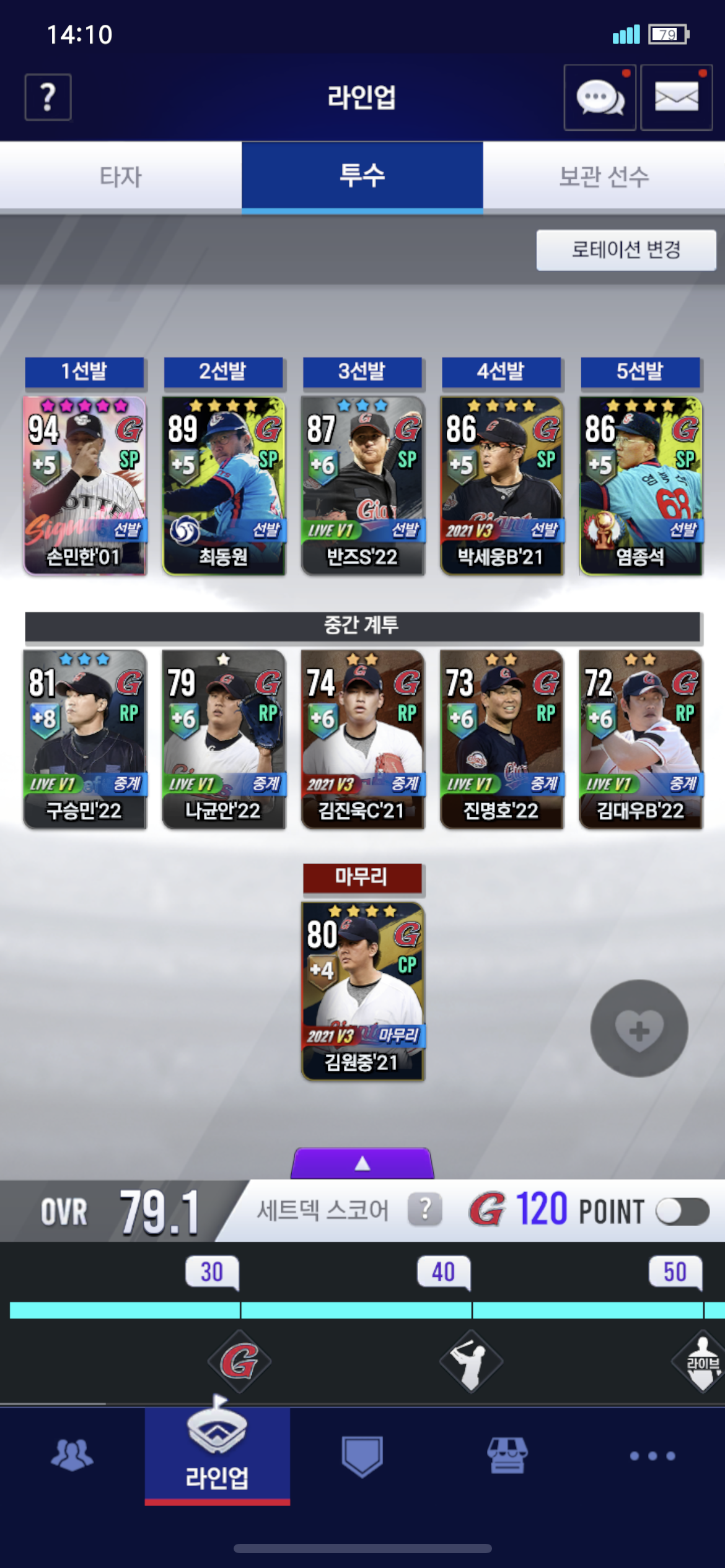Image resolution: width=725 pixels, height=1568 pixels.
Task: Open the shop icon in bottom navigation
Action: 507,1455
